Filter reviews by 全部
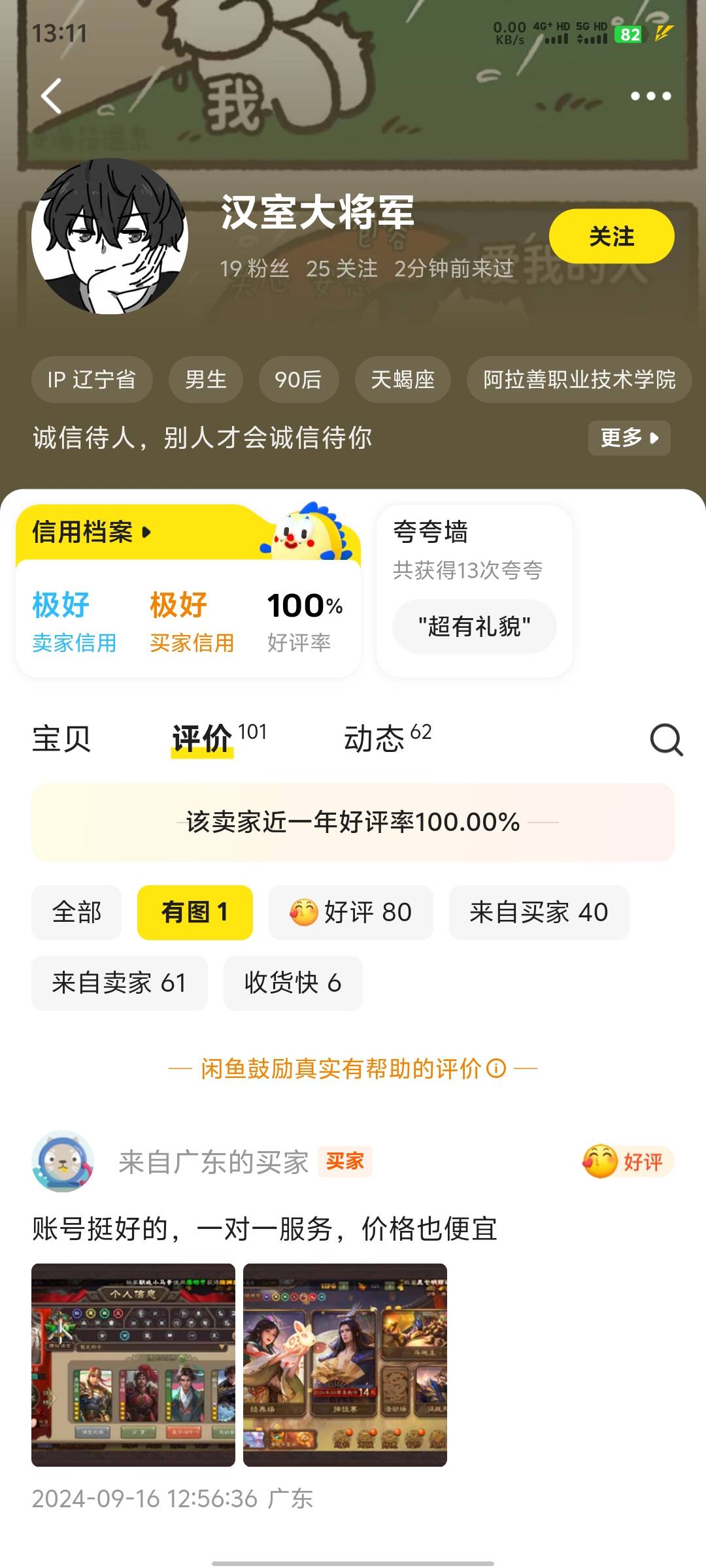Viewport: 706px width, 1568px height. 76,912
